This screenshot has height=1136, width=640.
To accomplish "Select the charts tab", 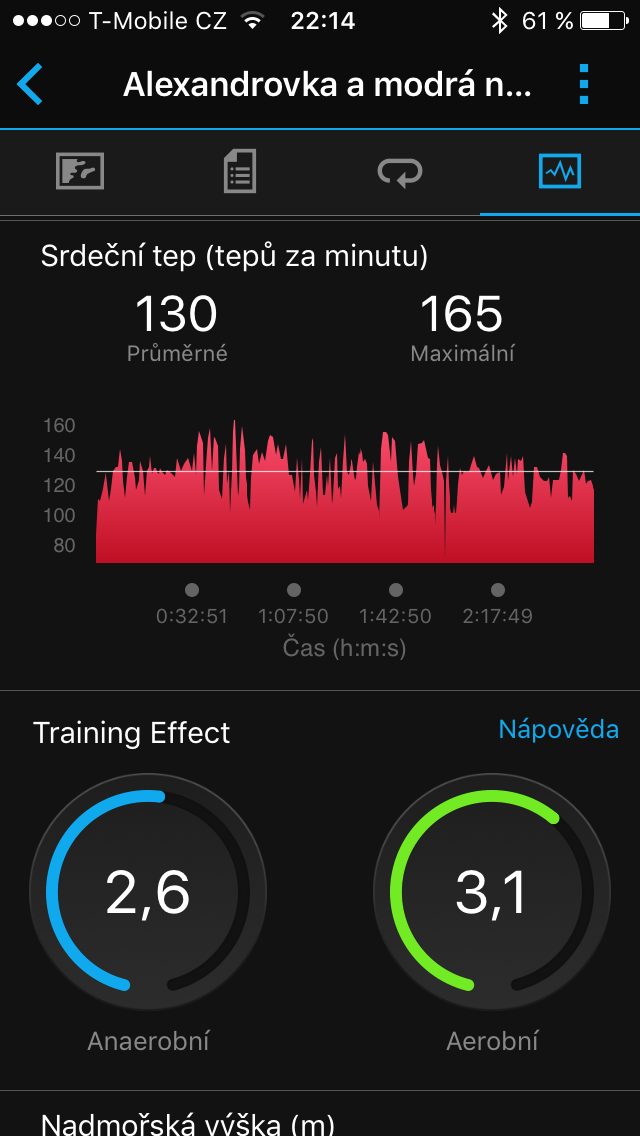I will tap(560, 172).
